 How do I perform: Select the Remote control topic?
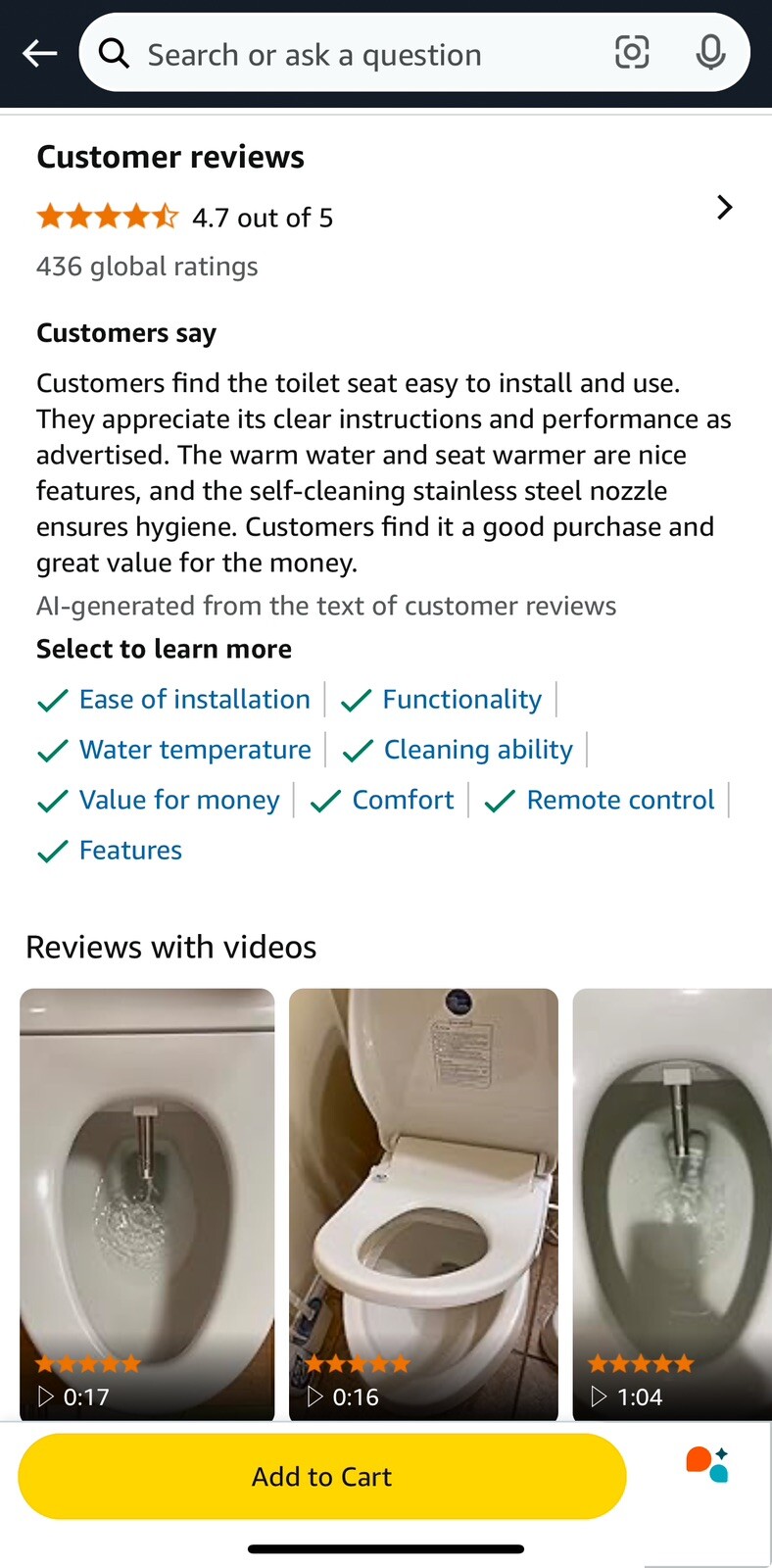(x=620, y=801)
